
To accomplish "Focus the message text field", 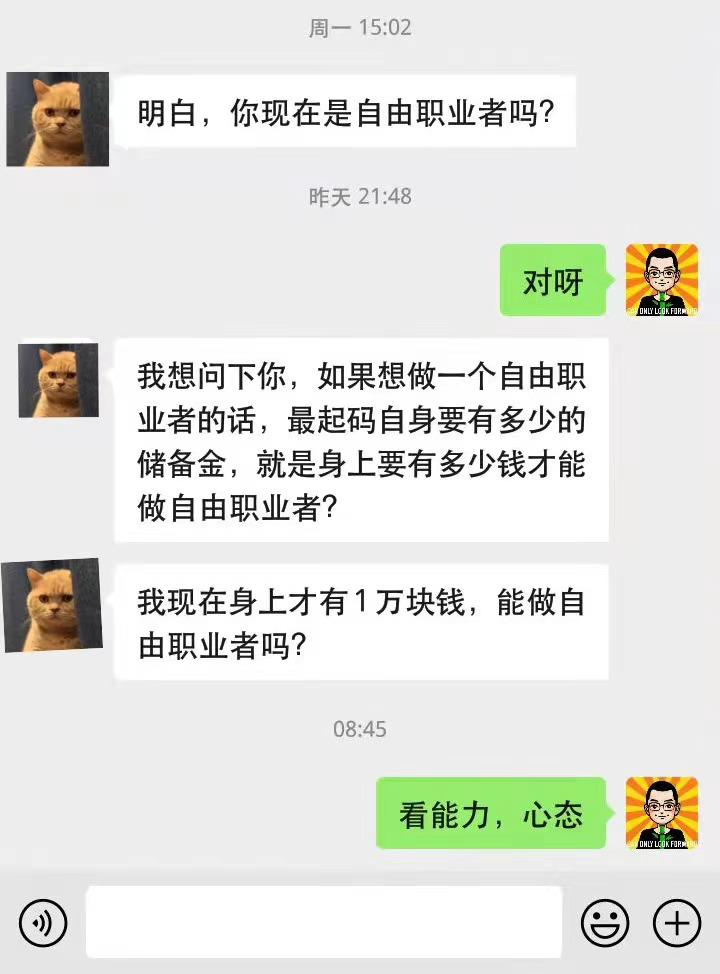I will pyautogui.click(x=323, y=922).
